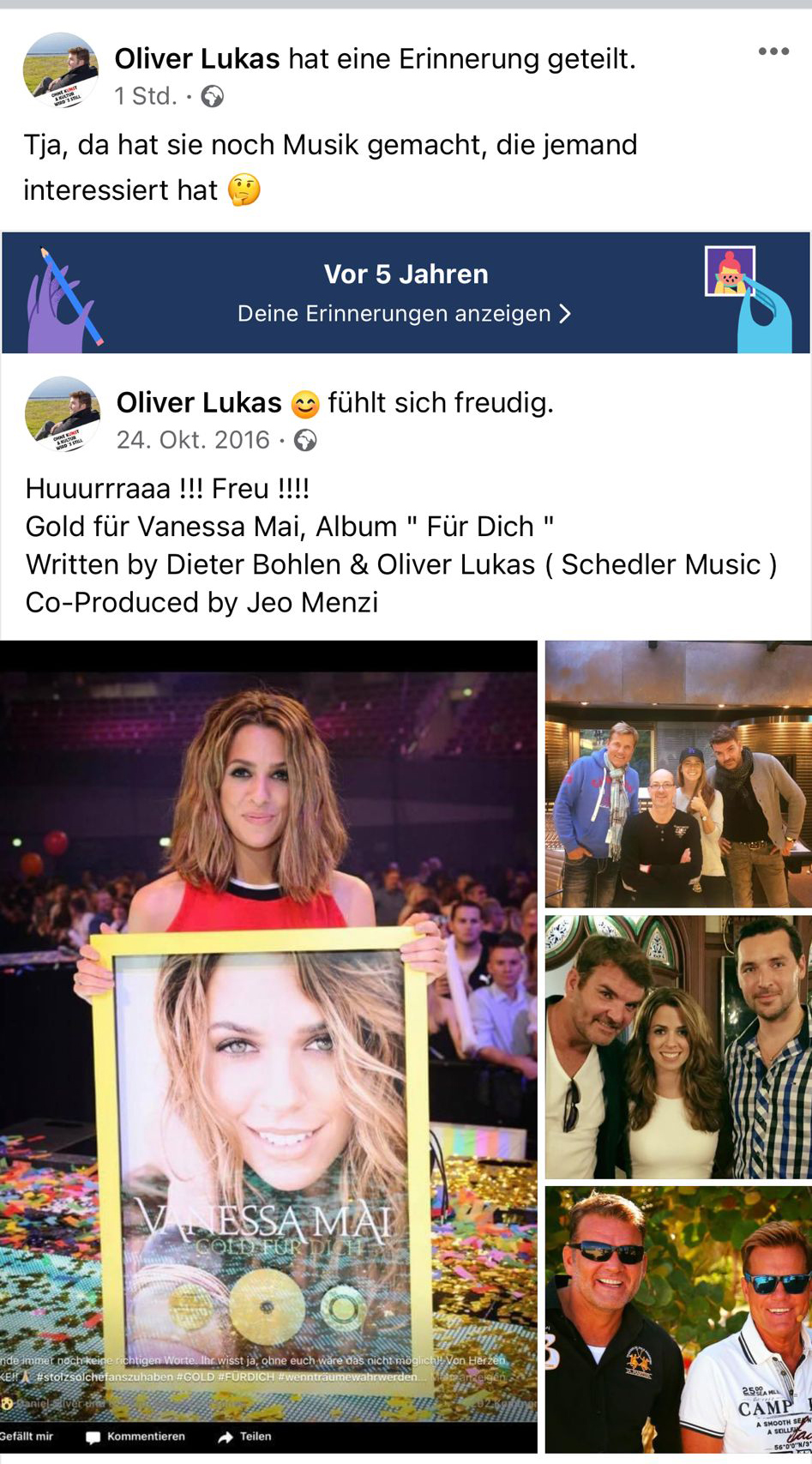The height and width of the screenshot is (1464, 812).
Task: Open the studio group photo of four people
Action: (678, 774)
